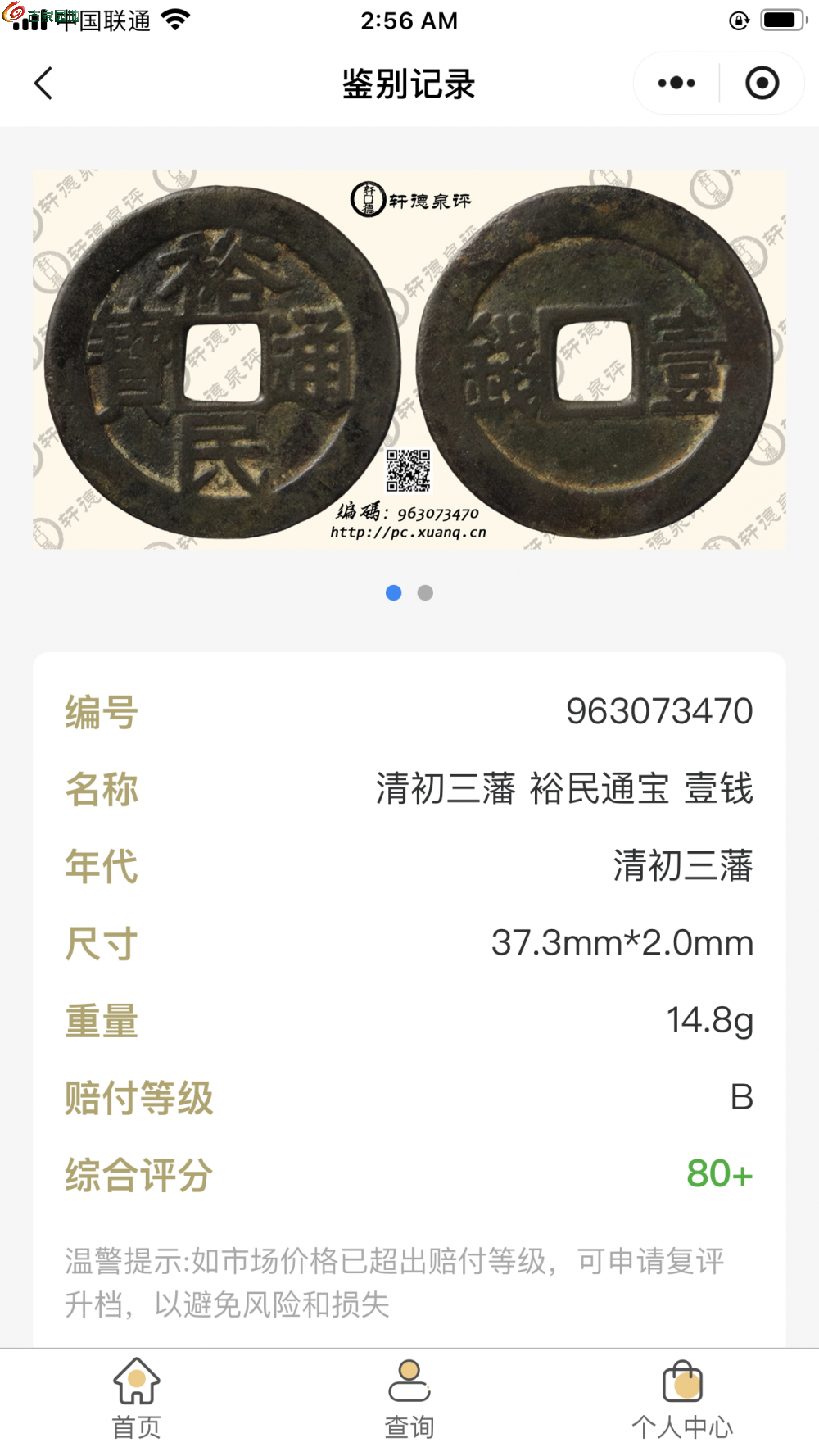The image size is (819, 1456).
Task: Open the 鉴别记录 title header
Action: [x=409, y=83]
